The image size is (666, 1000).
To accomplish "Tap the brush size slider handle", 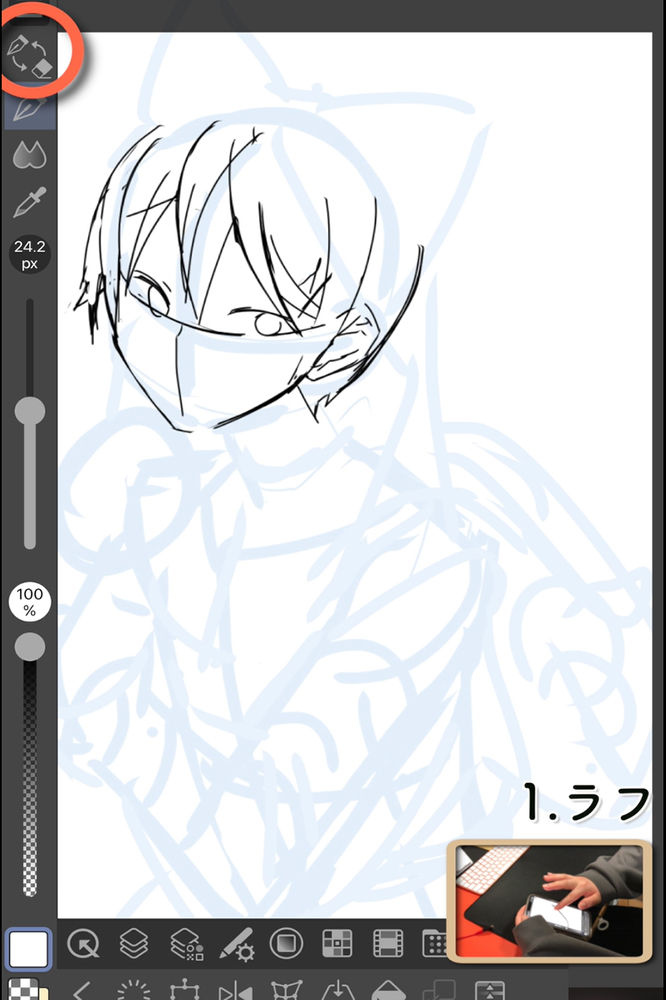I will 31,411.
